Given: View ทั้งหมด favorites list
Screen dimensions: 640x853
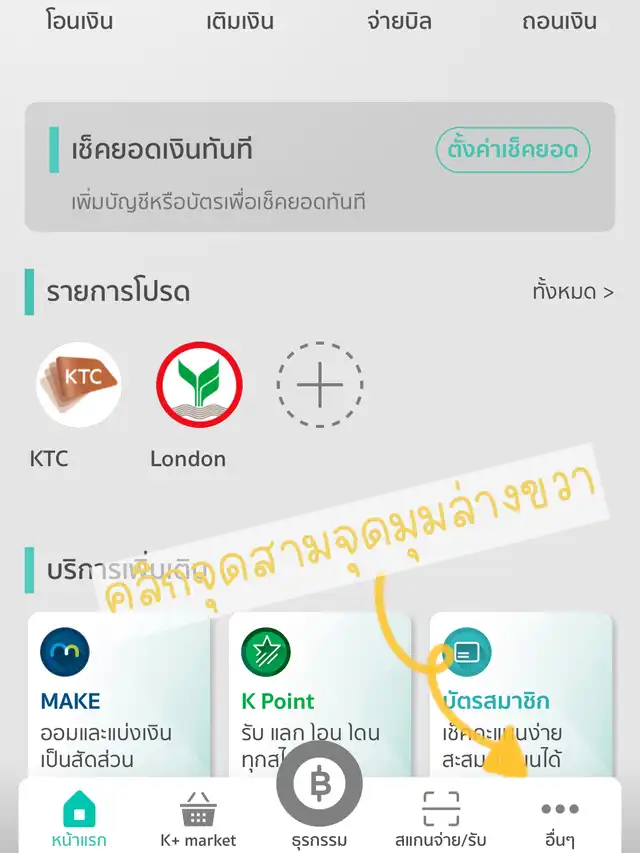Looking at the screenshot, I should click(573, 292).
